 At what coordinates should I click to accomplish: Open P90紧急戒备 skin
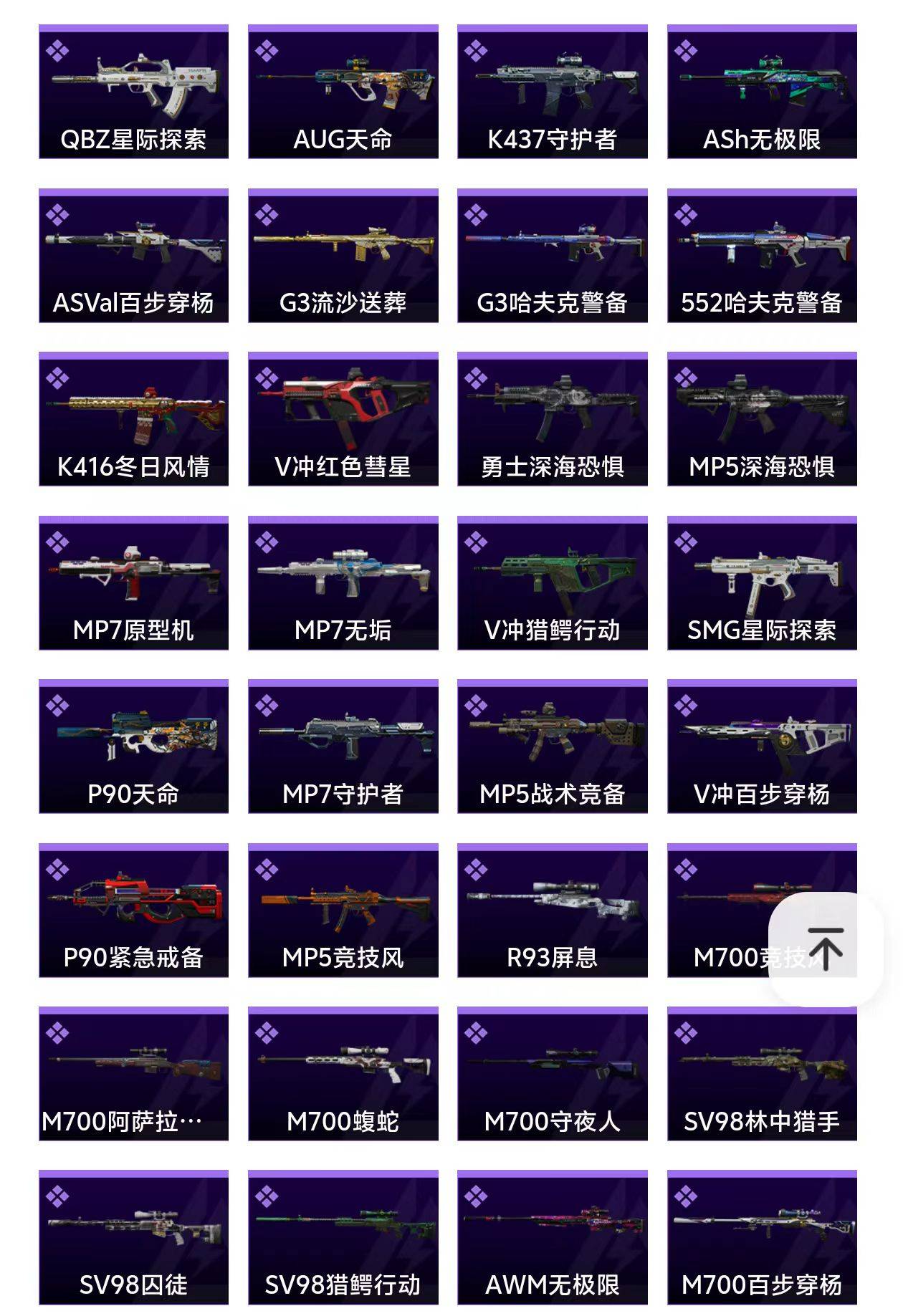point(133,911)
